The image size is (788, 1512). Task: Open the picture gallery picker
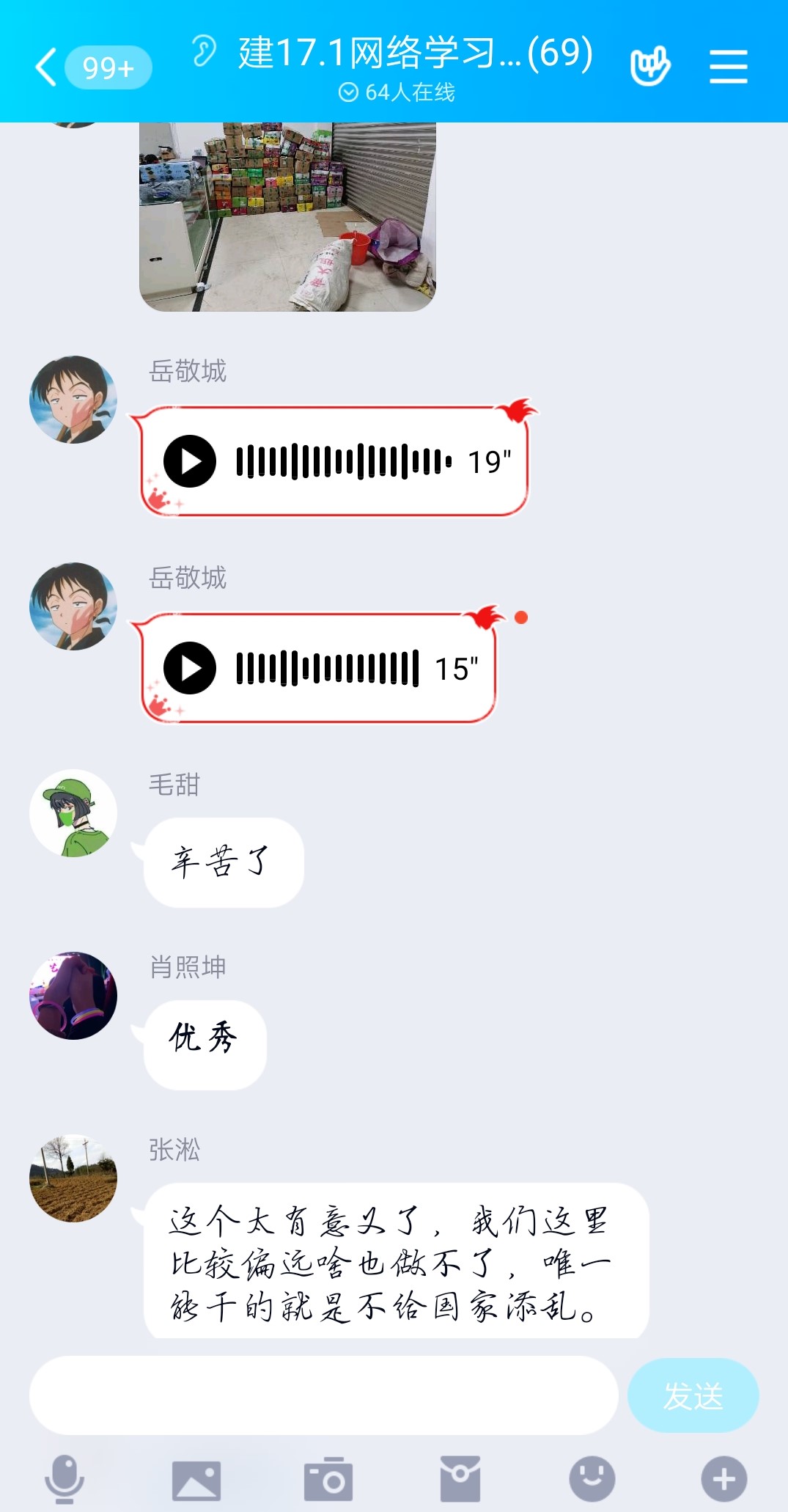[x=196, y=1479]
